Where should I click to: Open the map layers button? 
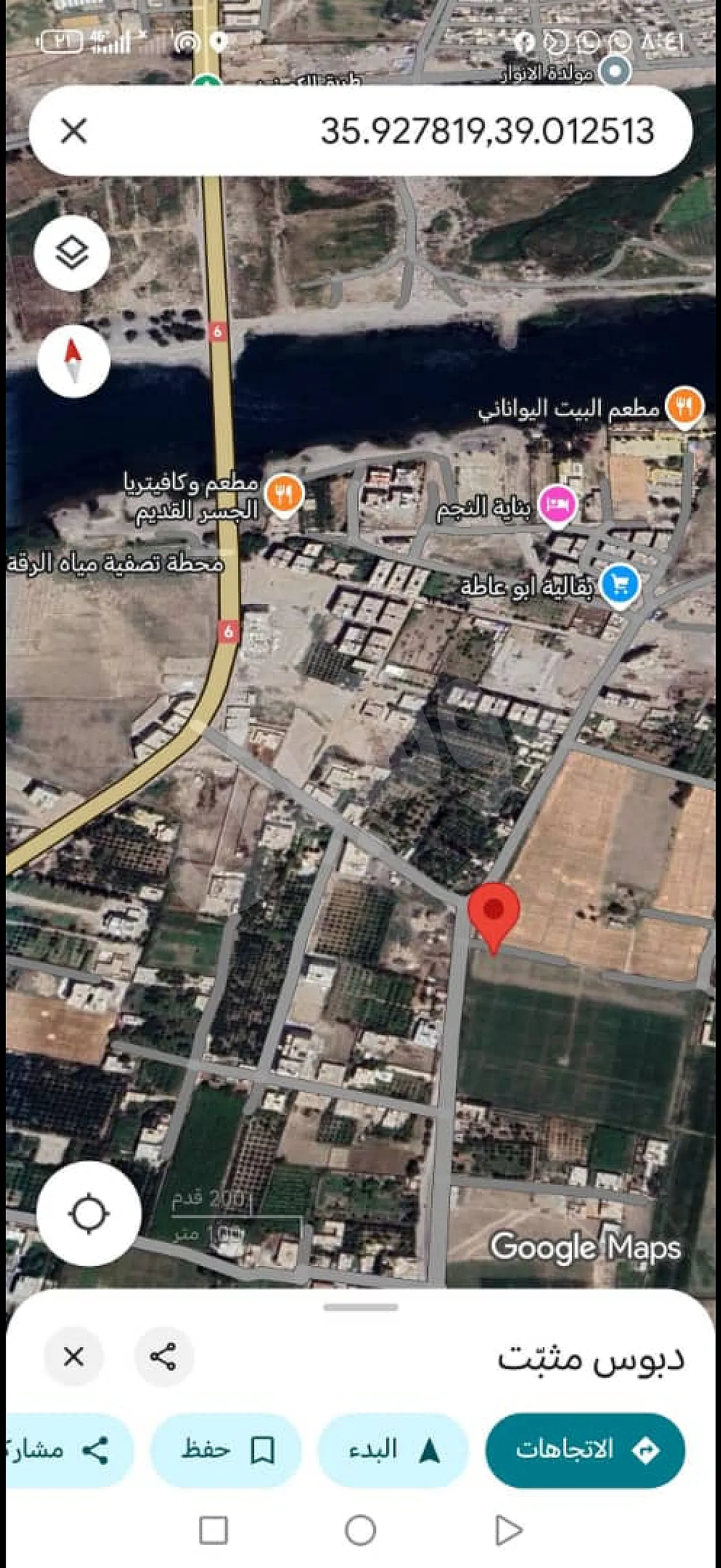click(72, 252)
